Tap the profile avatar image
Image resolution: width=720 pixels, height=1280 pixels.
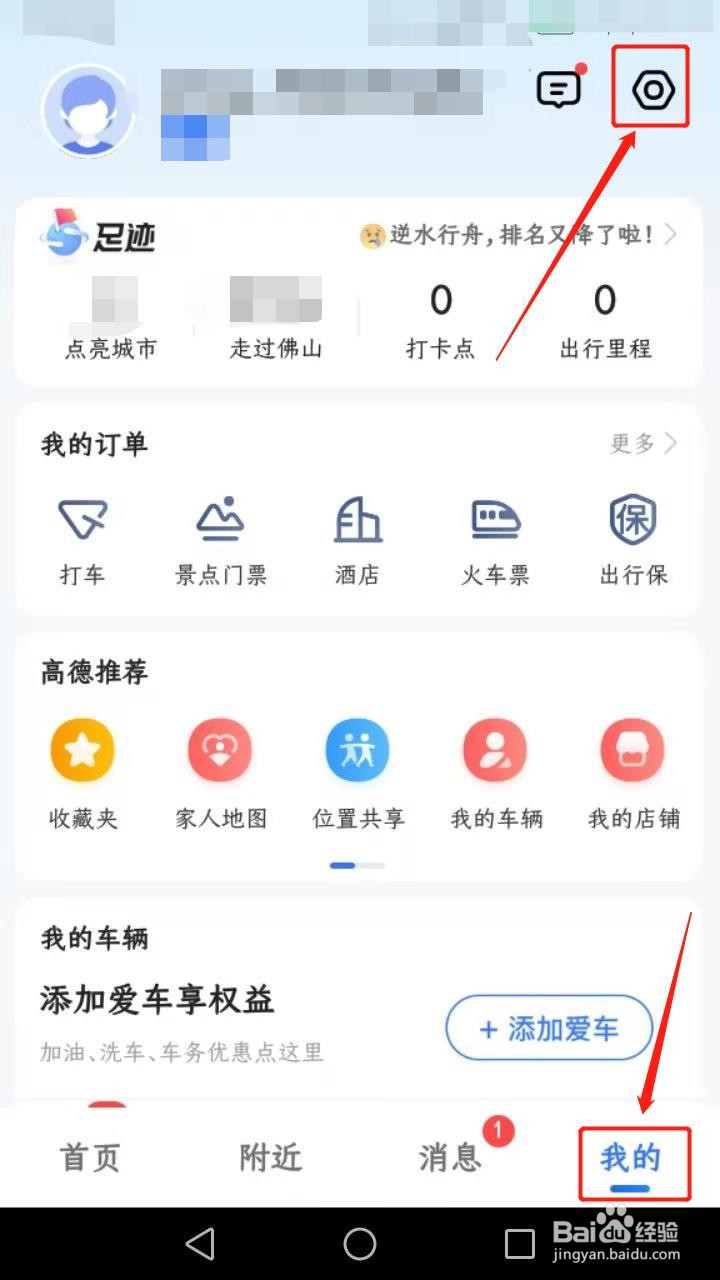pos(88,110)
